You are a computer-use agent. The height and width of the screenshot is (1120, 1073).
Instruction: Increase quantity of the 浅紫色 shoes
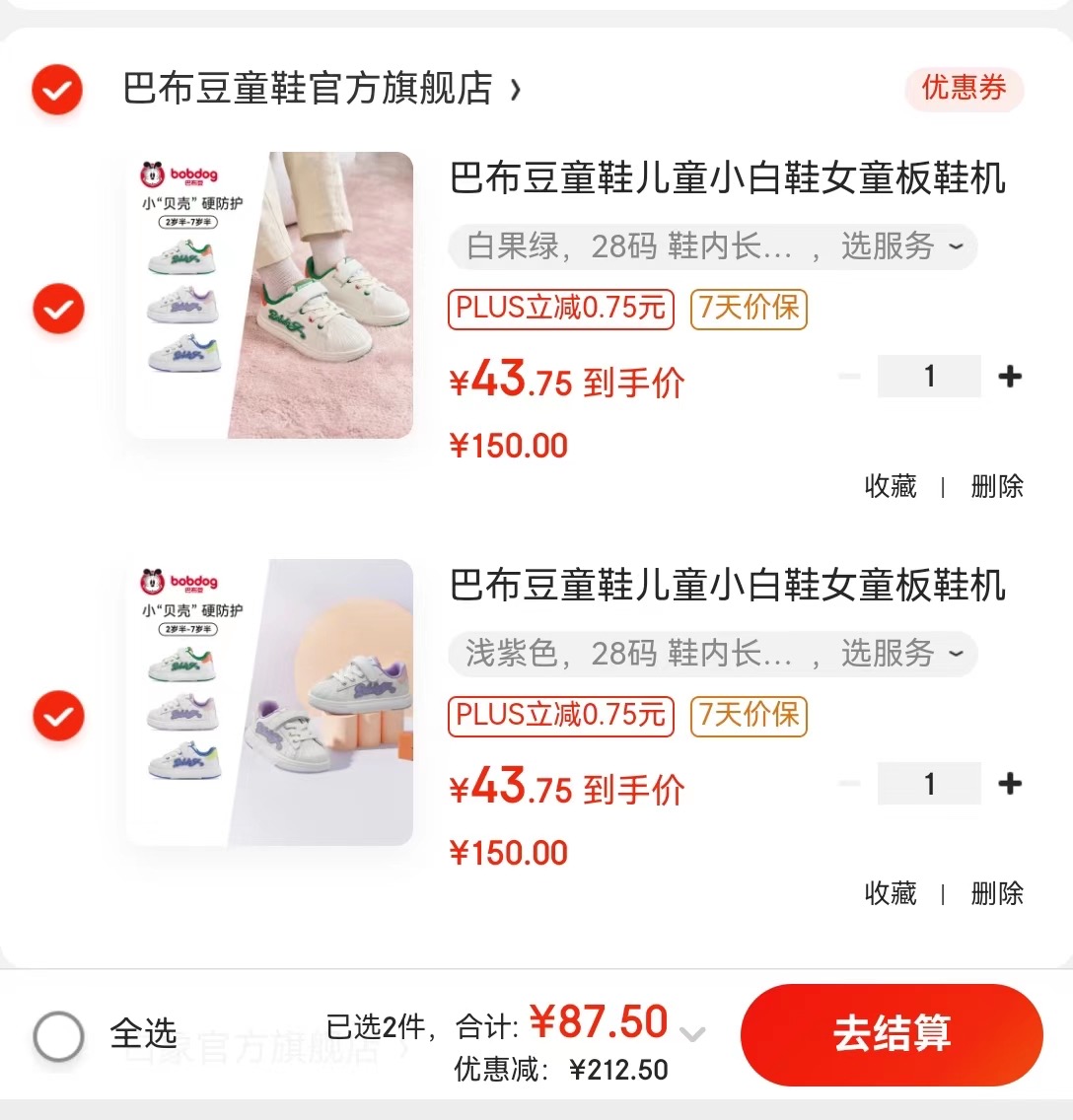[x=1010, y=784]
